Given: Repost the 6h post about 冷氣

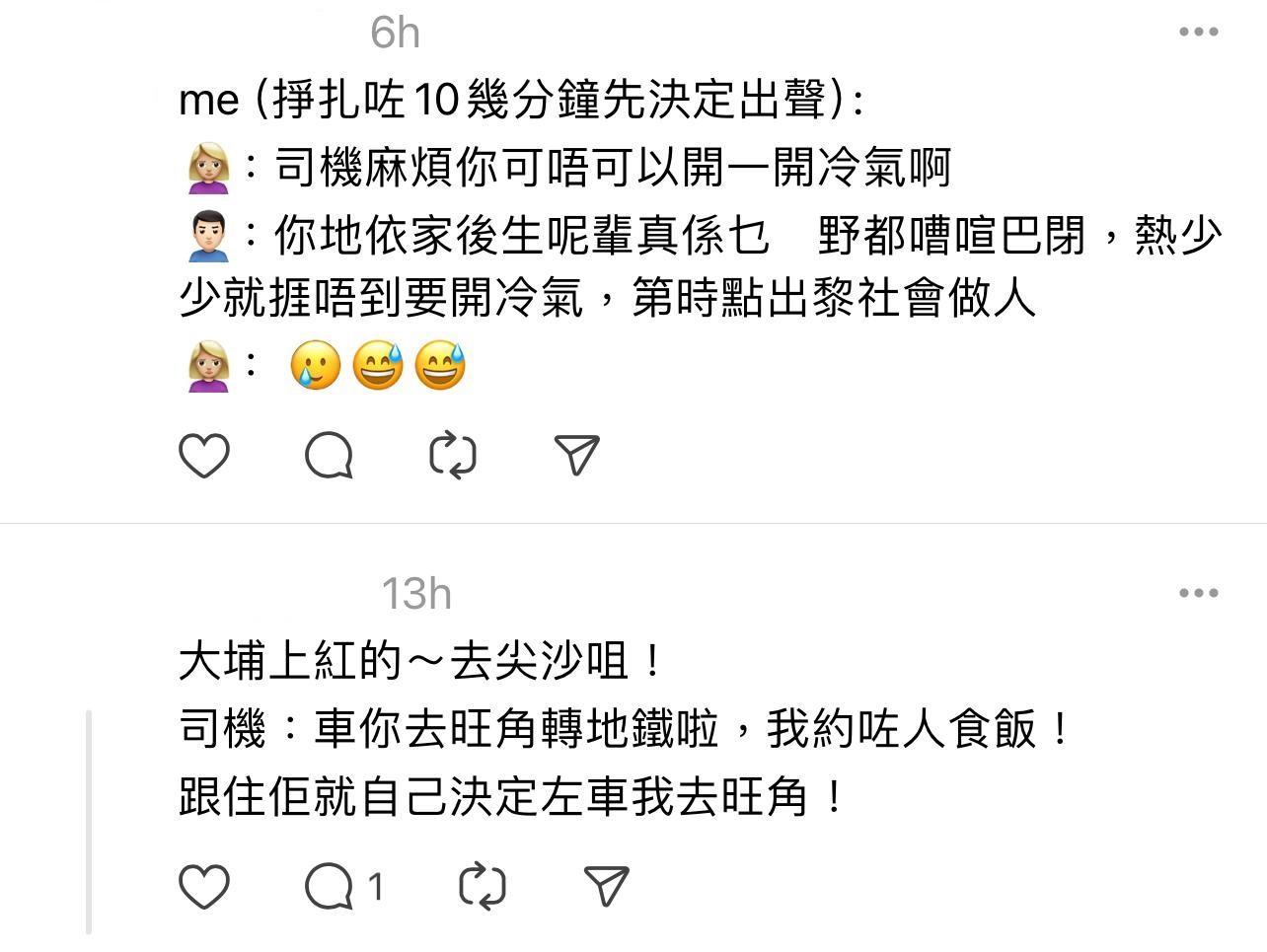Looking at the screenshot, I should [453, 456].
